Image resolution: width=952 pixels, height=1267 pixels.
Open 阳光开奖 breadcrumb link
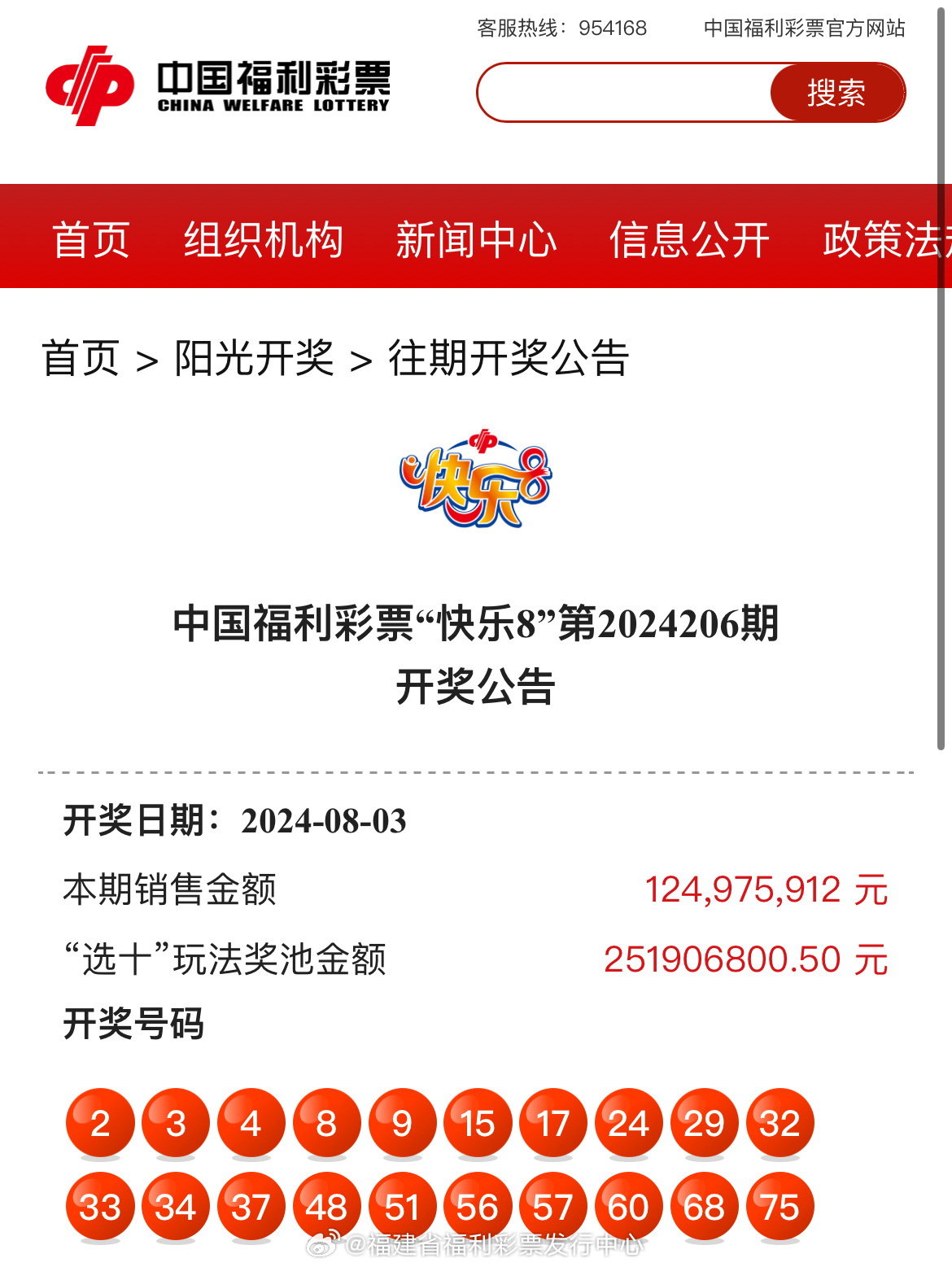254,358
